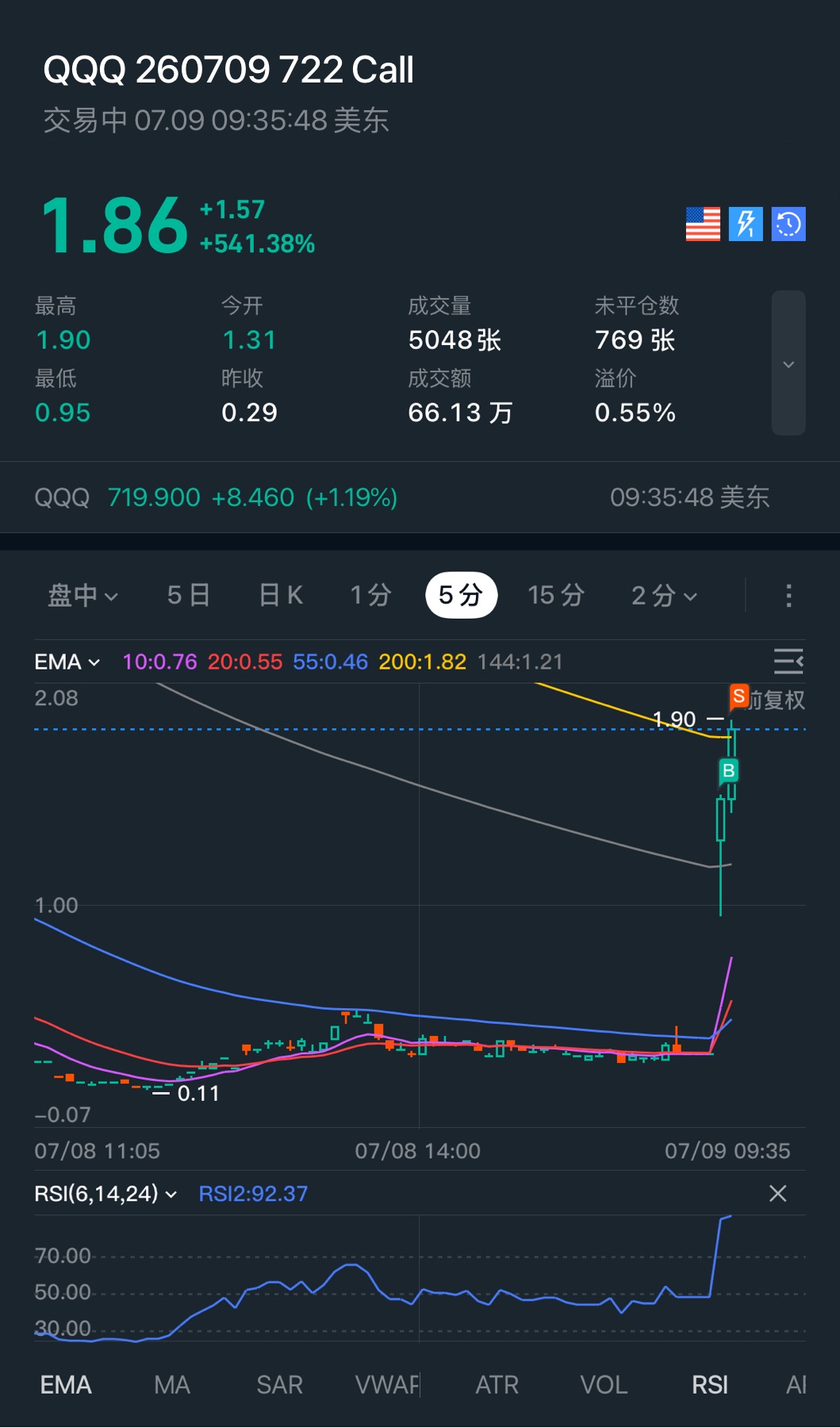Expand the quote details chevron panel
Viewport: 840px width, 1427px height.
(x=788, y=363)
